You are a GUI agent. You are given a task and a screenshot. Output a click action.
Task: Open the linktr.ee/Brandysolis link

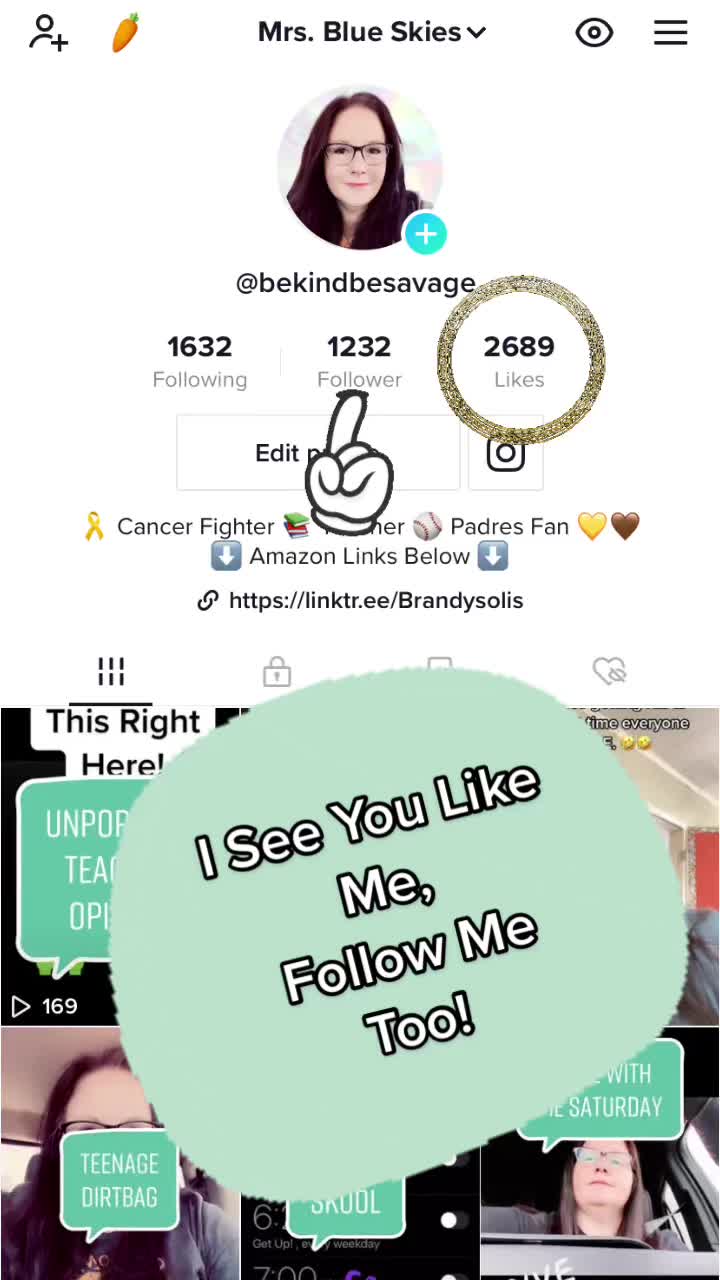pyautogui.click(x=375, y=600)
